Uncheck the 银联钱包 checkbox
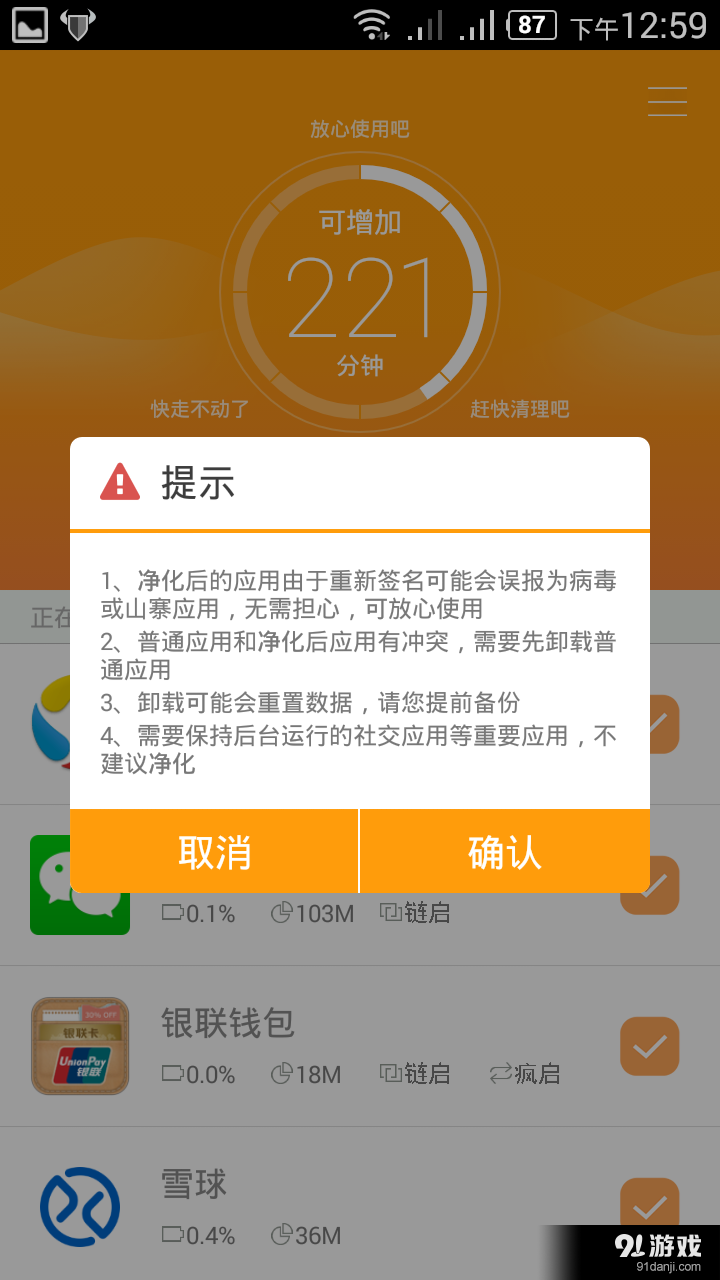 649,1046
